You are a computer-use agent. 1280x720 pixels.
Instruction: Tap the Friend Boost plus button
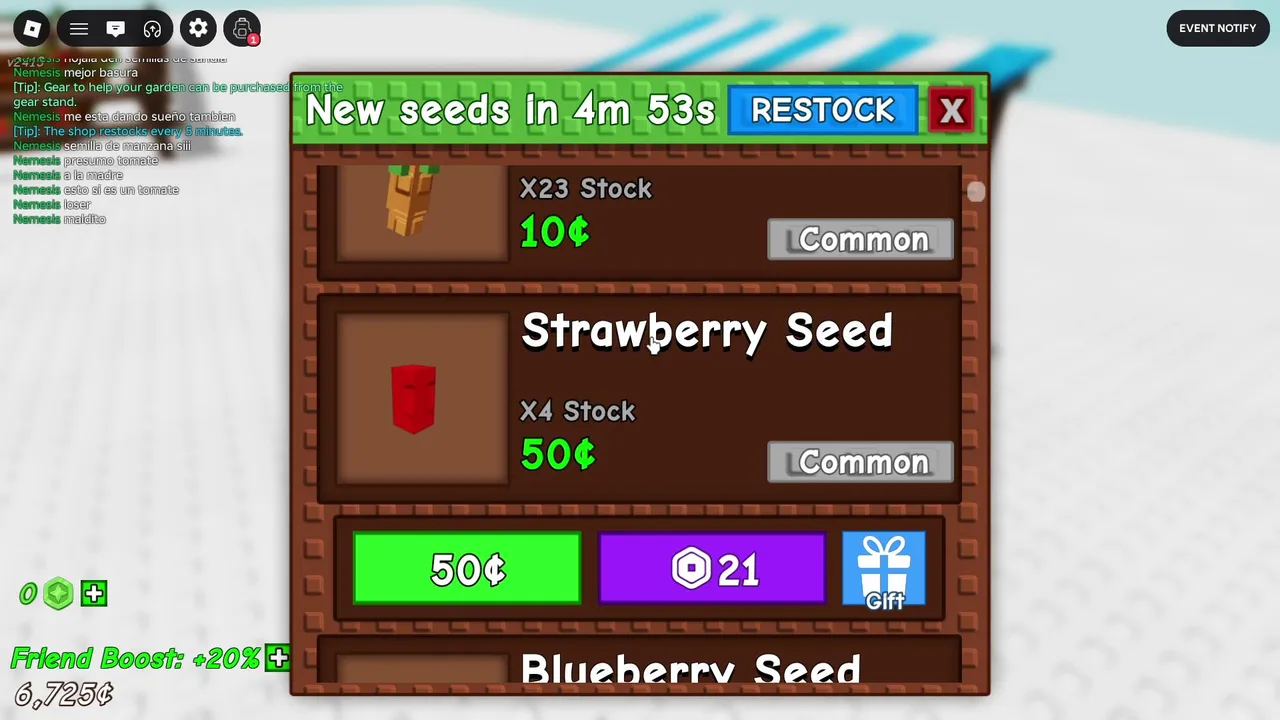click(x=278, y=658)
